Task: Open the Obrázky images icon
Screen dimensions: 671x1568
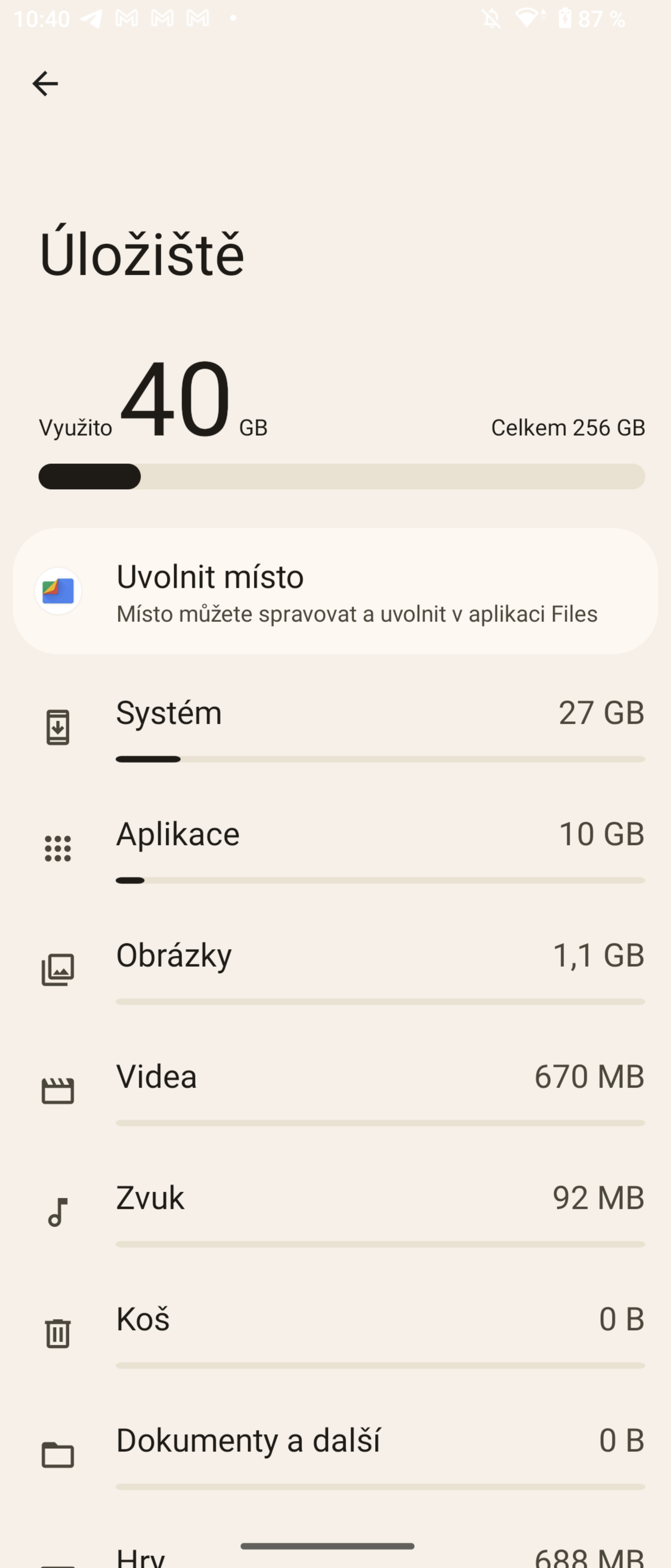Action: 58,969
